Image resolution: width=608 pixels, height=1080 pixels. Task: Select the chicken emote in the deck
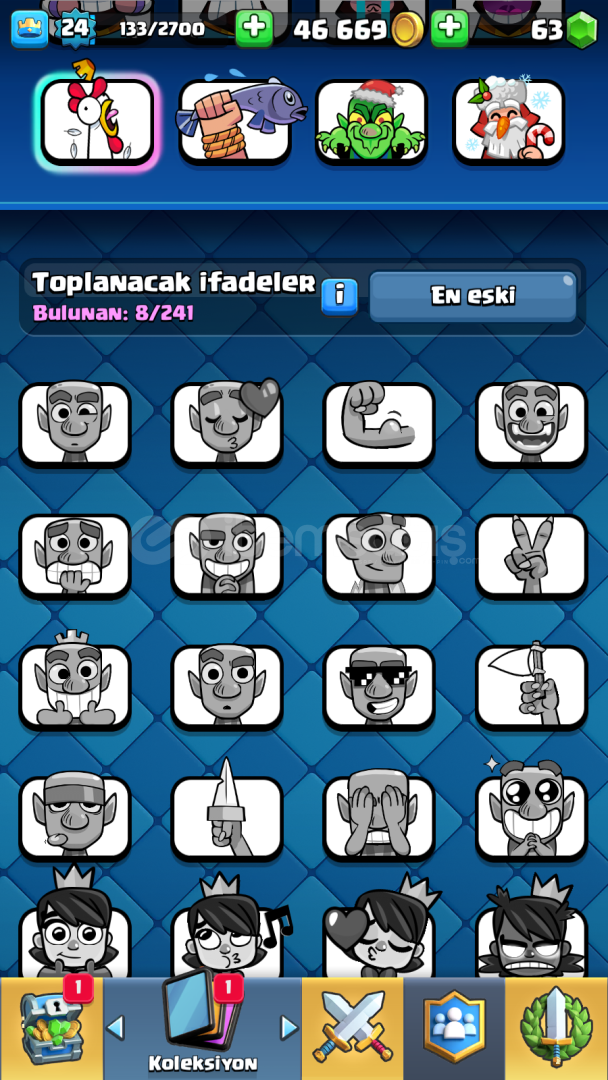(x=97, y=121)
